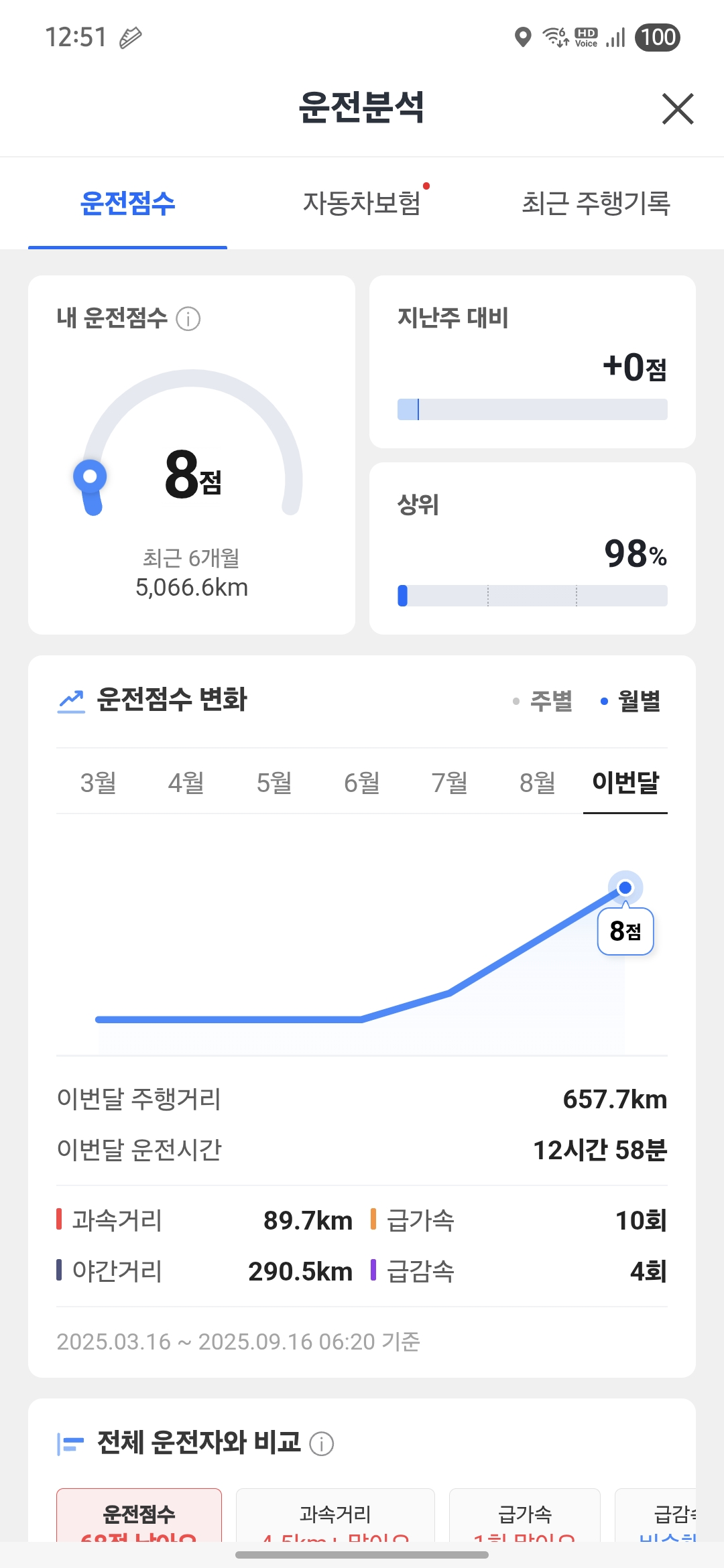
Task: Select the 운전점수 tab
Action: 127,203
